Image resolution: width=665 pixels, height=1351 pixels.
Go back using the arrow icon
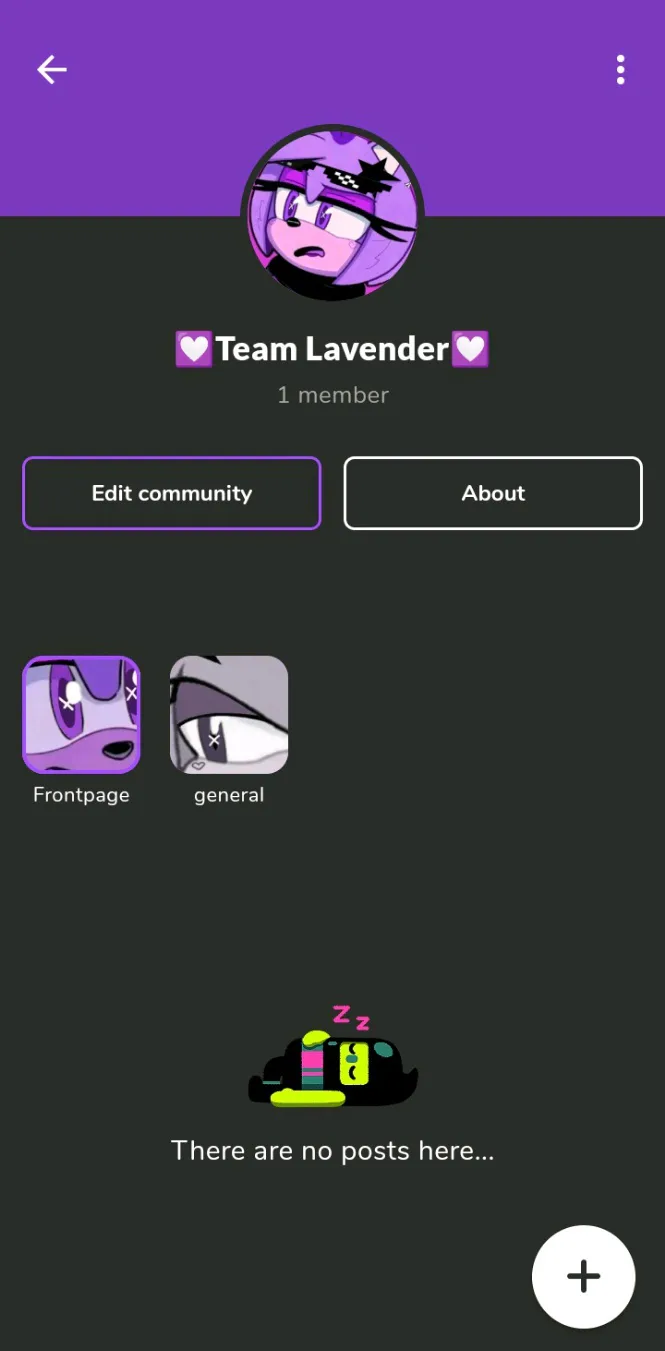click(x=52, y=69)
